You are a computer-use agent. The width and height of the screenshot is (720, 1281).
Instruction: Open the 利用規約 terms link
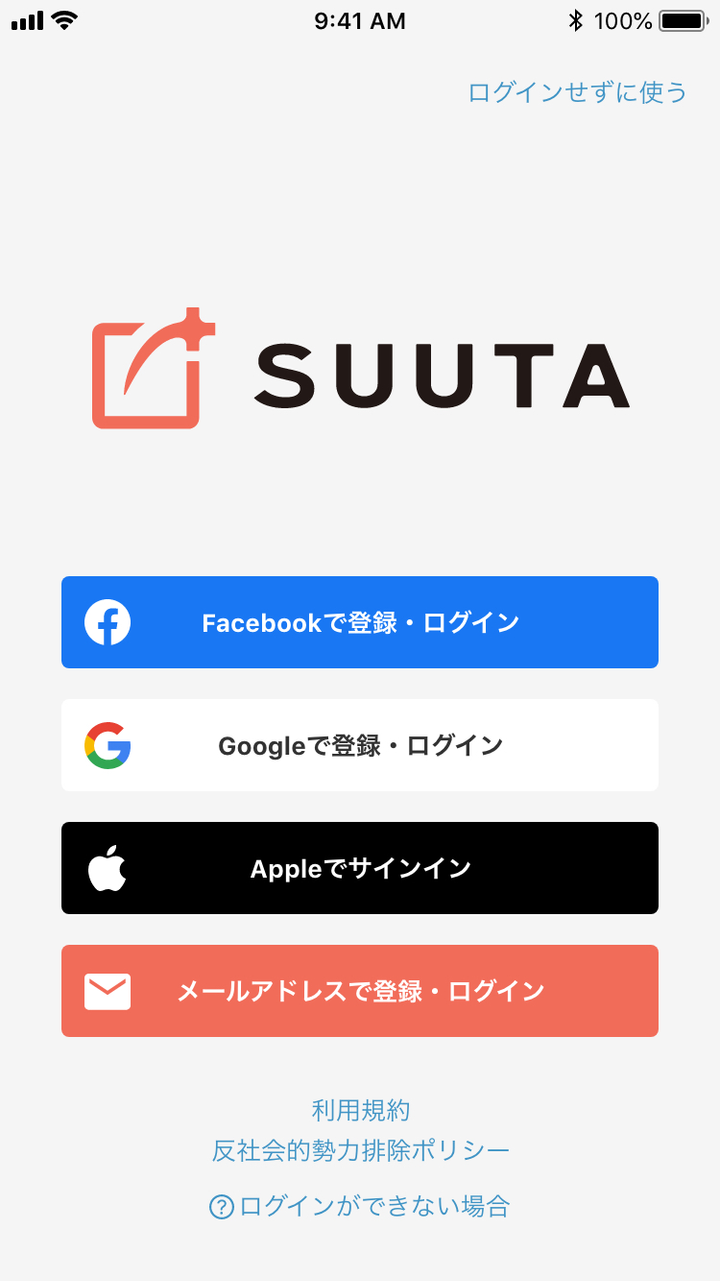361,1110
